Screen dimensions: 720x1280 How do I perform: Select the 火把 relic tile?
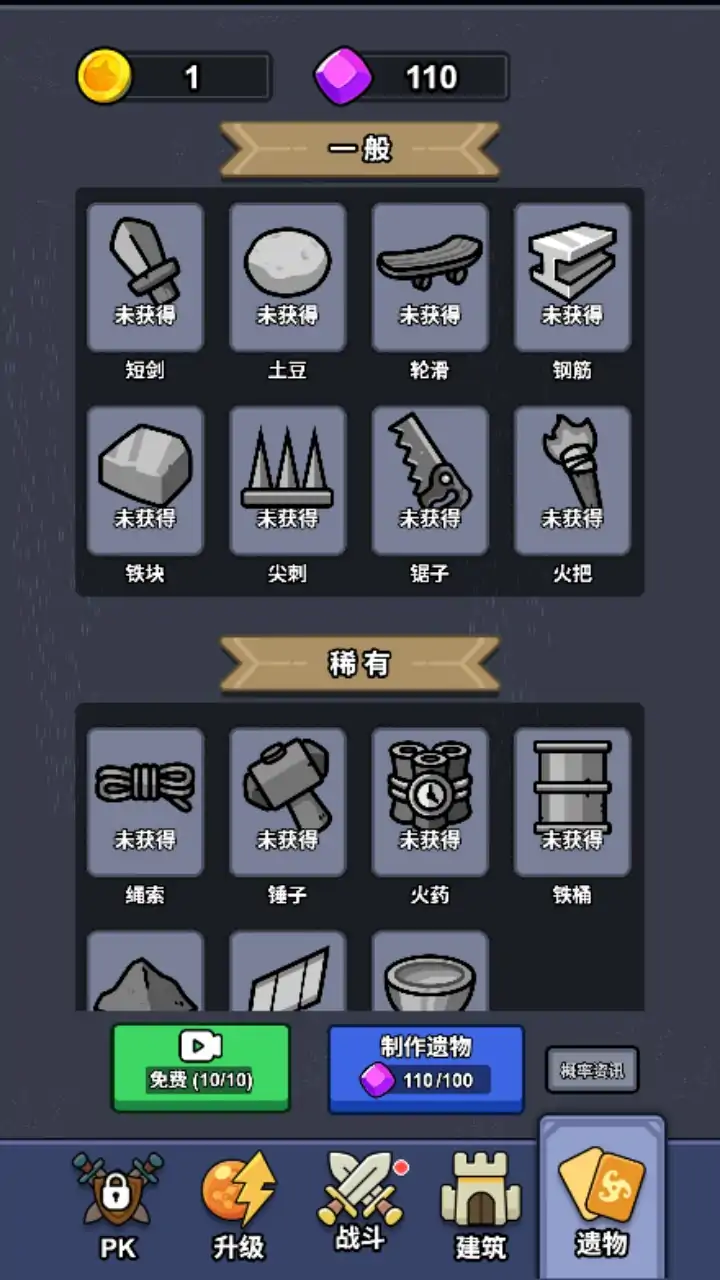pos(572,480)
